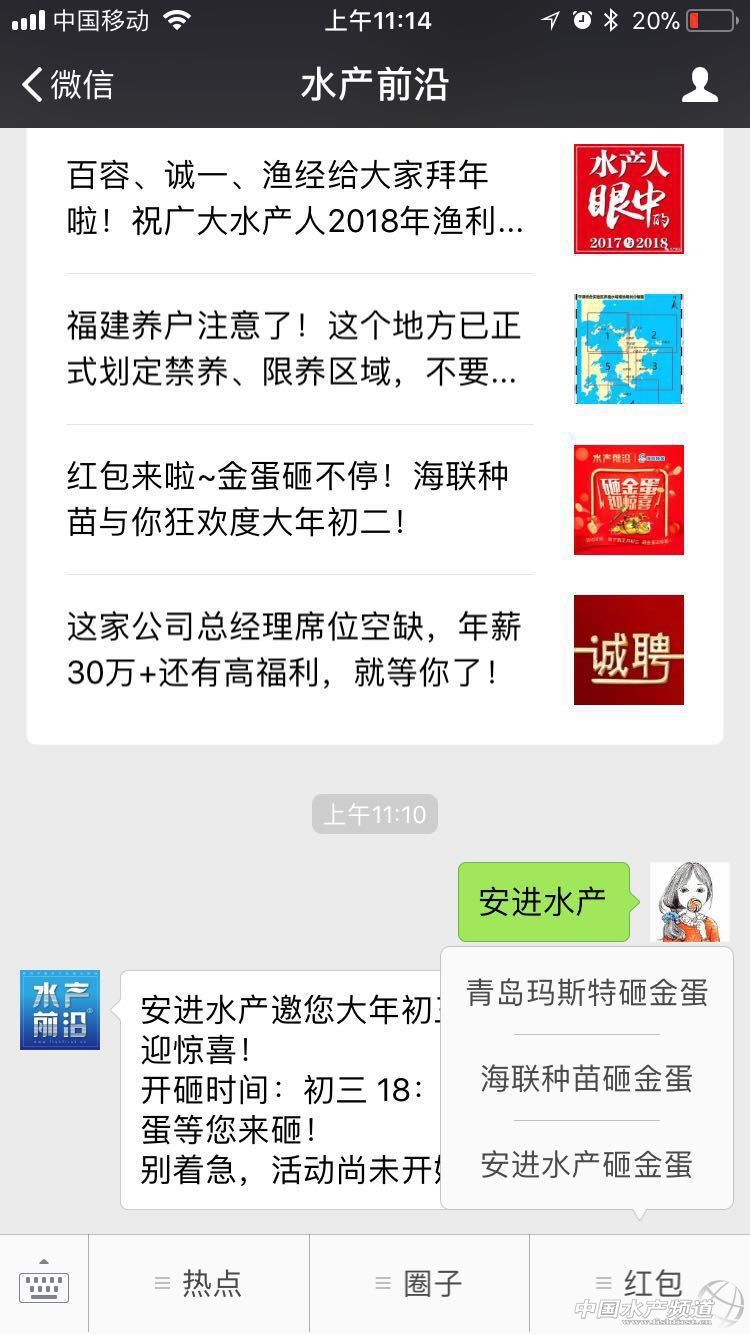
Task: Open article 福建养户注意了
Action: pyautogui.click(x=300, y=349)
